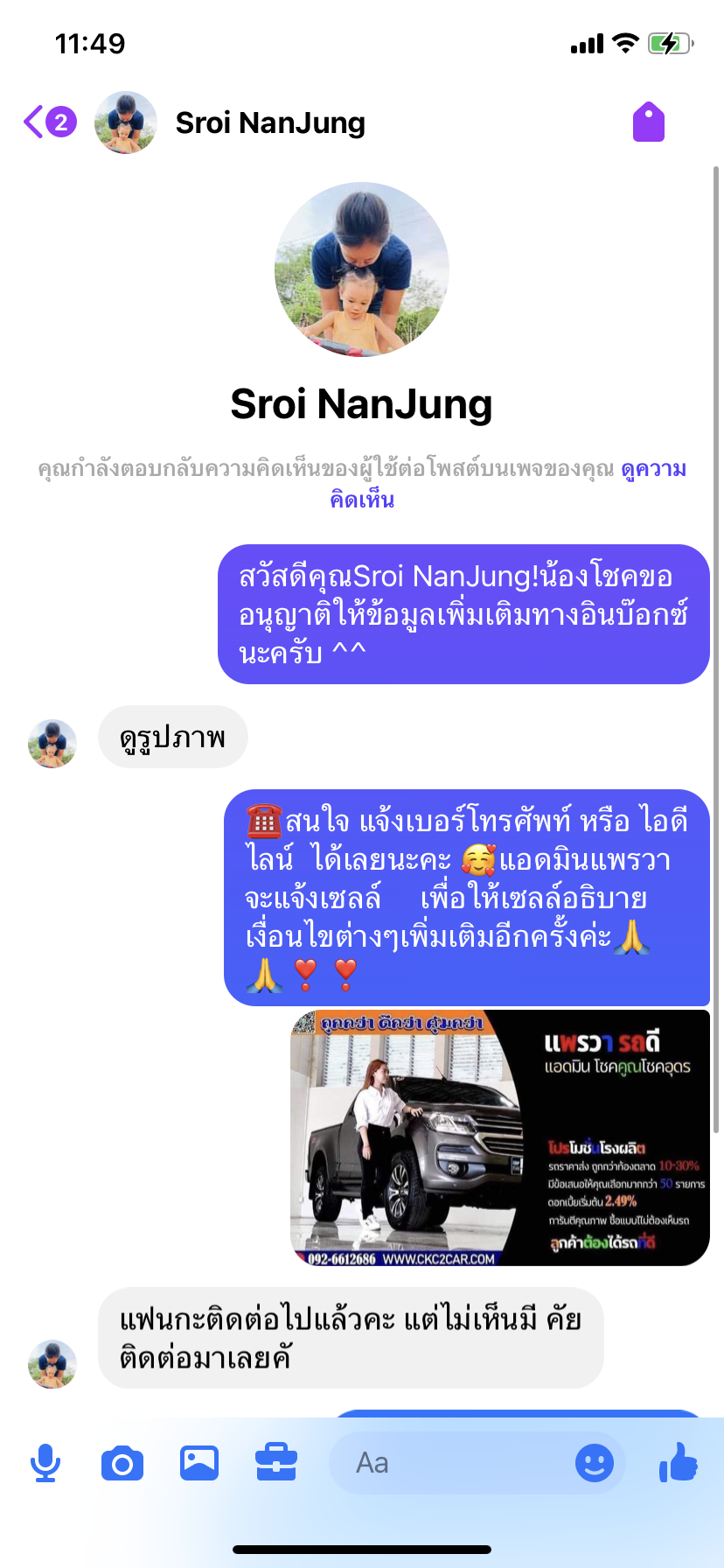The height and width of the screenshot is (1568, 724).
Task: Open the emoji smiley picker
Action: coord(595,1463)
